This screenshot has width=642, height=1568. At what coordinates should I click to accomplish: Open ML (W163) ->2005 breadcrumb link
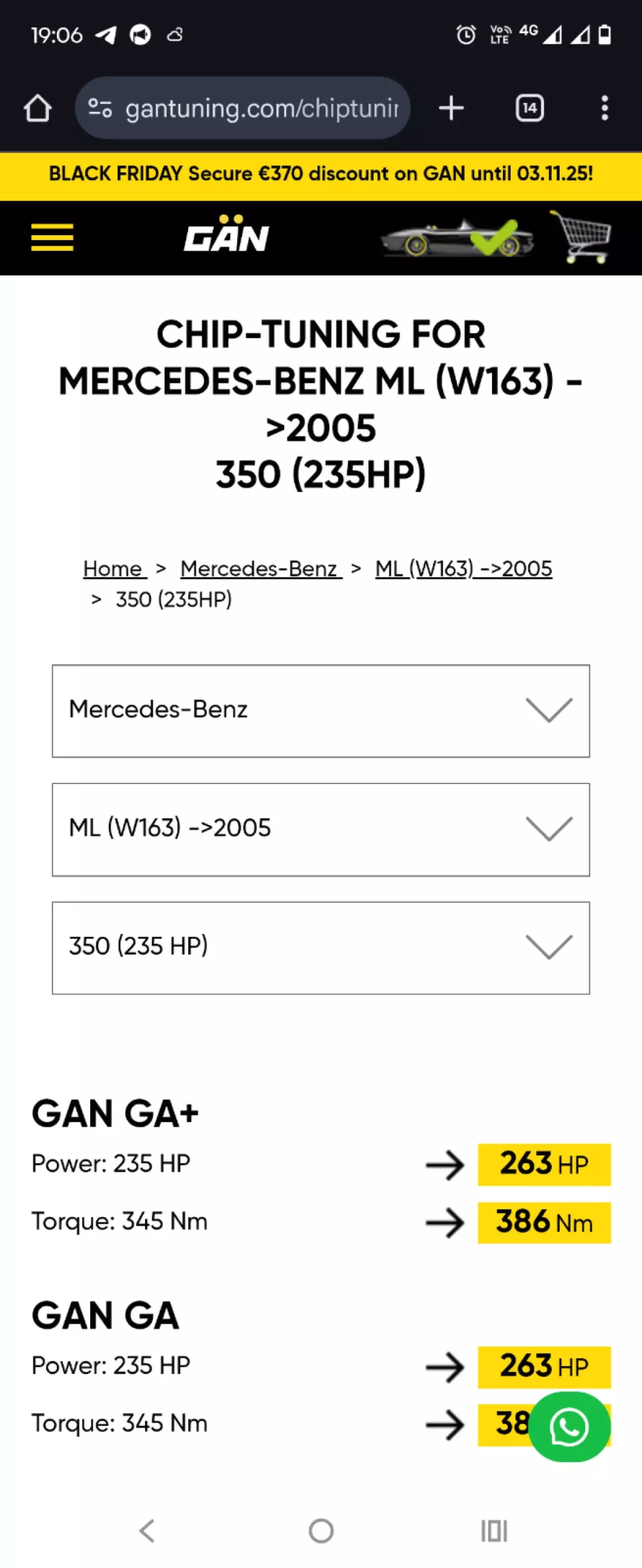click(464, 569)
